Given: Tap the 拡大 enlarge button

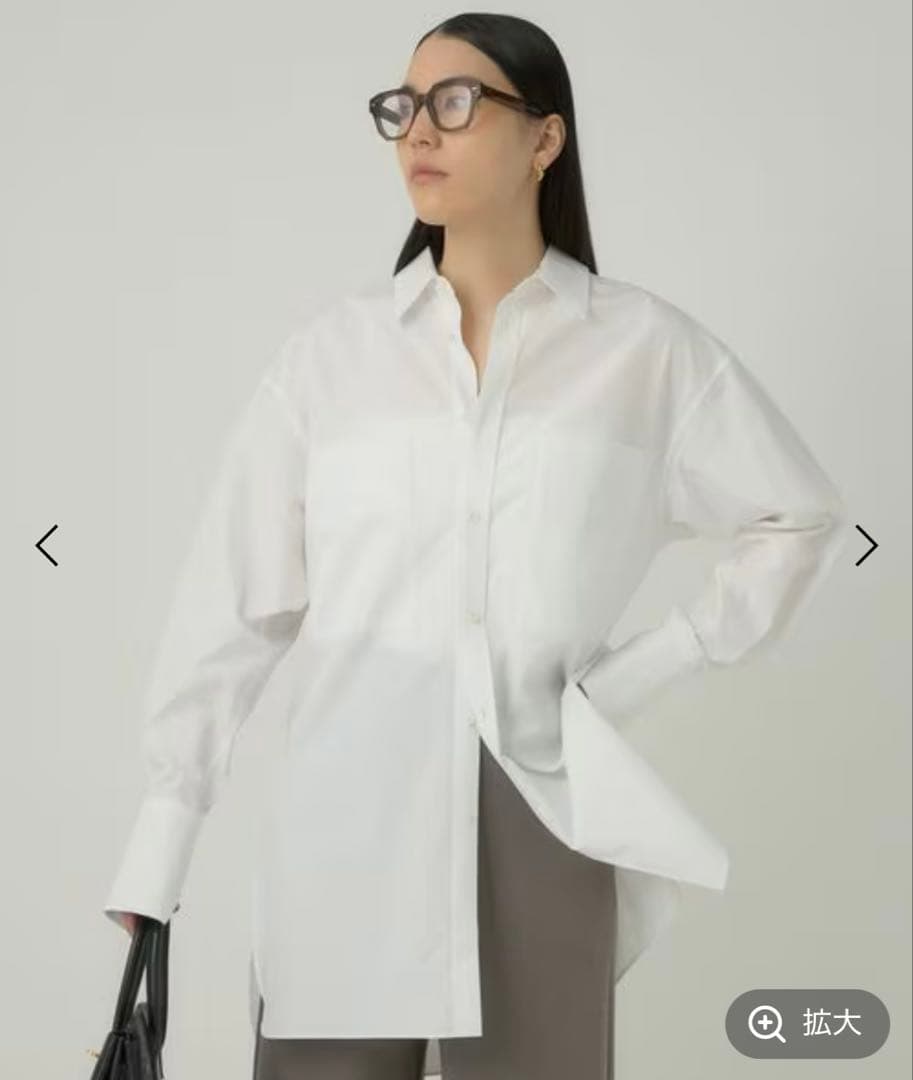Looking at the screenshot, I should pyautogui.click(x=807, y=1023).
